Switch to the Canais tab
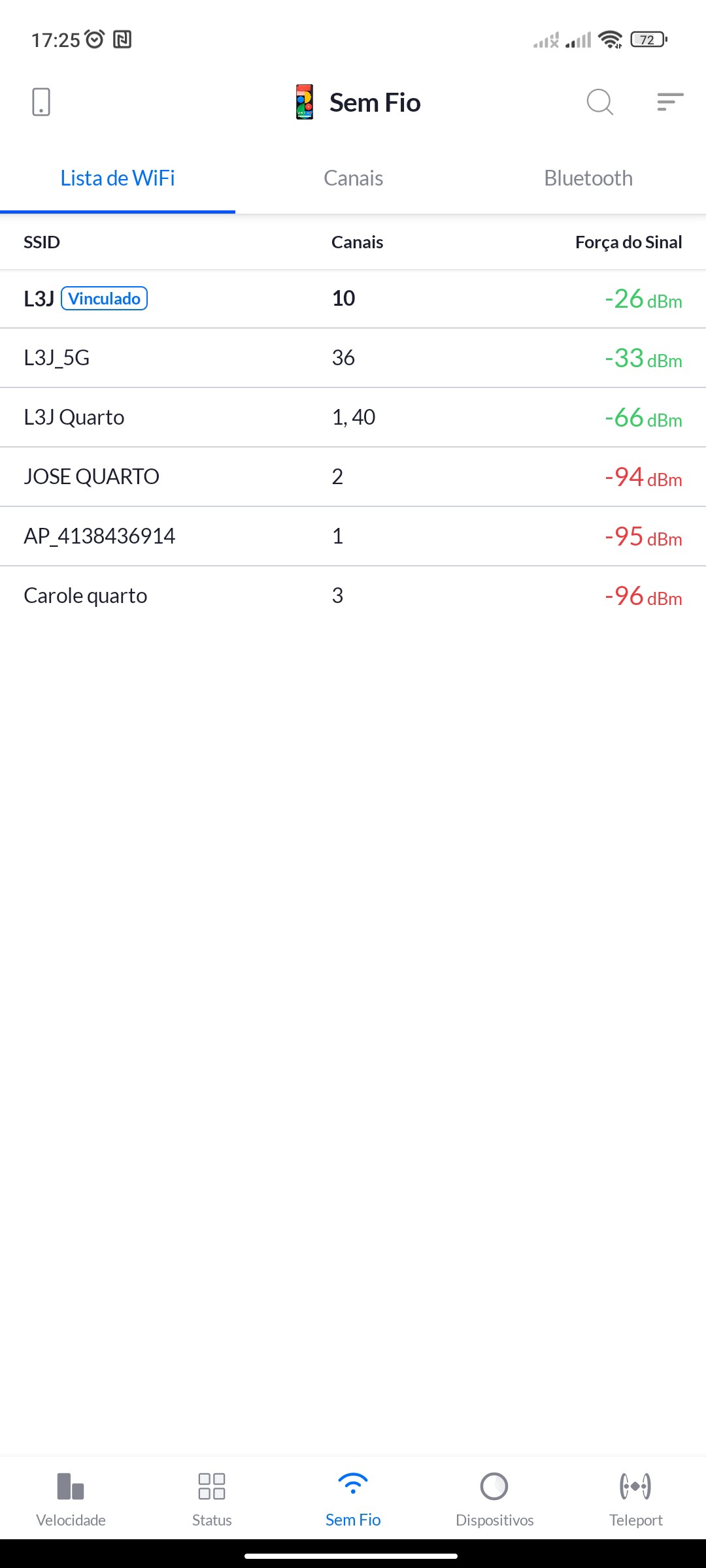The height and width of the screenshot is (1568, 706). pos(353,178)
